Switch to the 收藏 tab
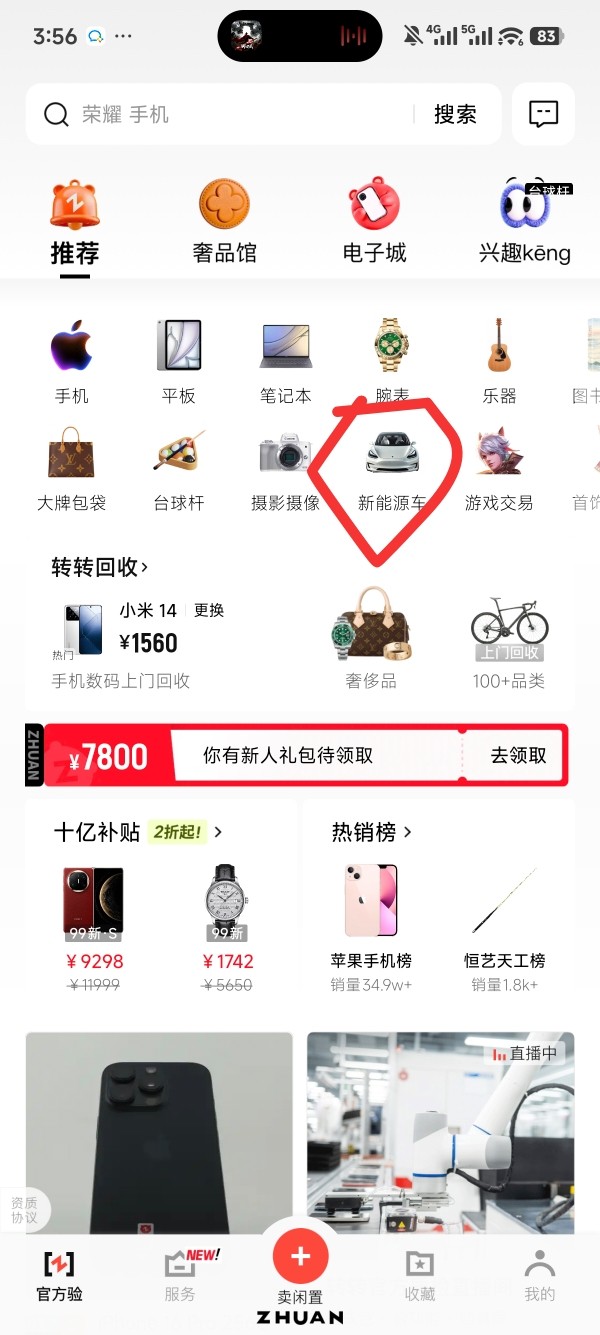Image resolution: width=600 pixels, height=1335 pixels. pos(420,1274)
